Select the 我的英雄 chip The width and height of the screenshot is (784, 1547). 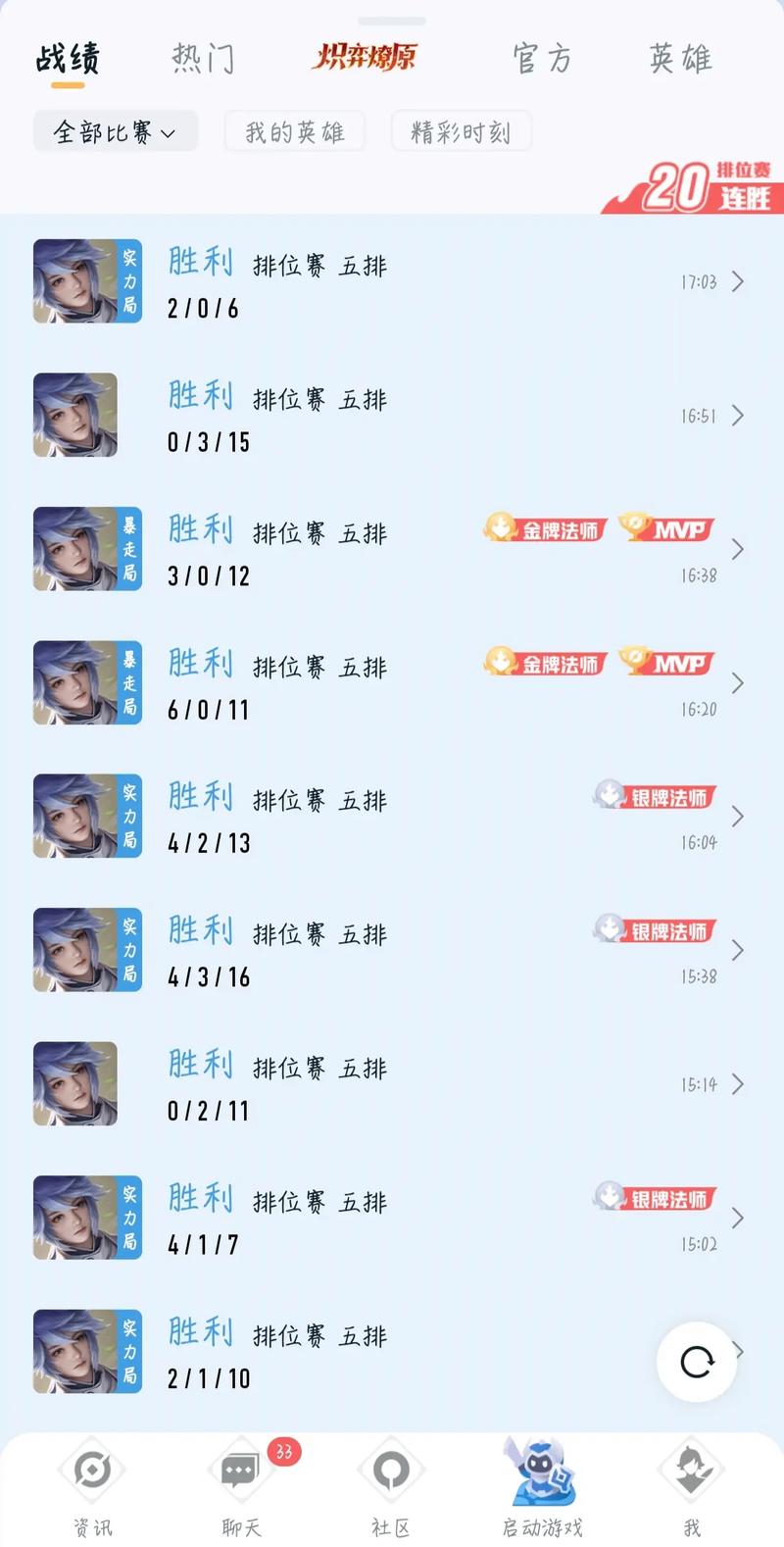tap(294, 131)
